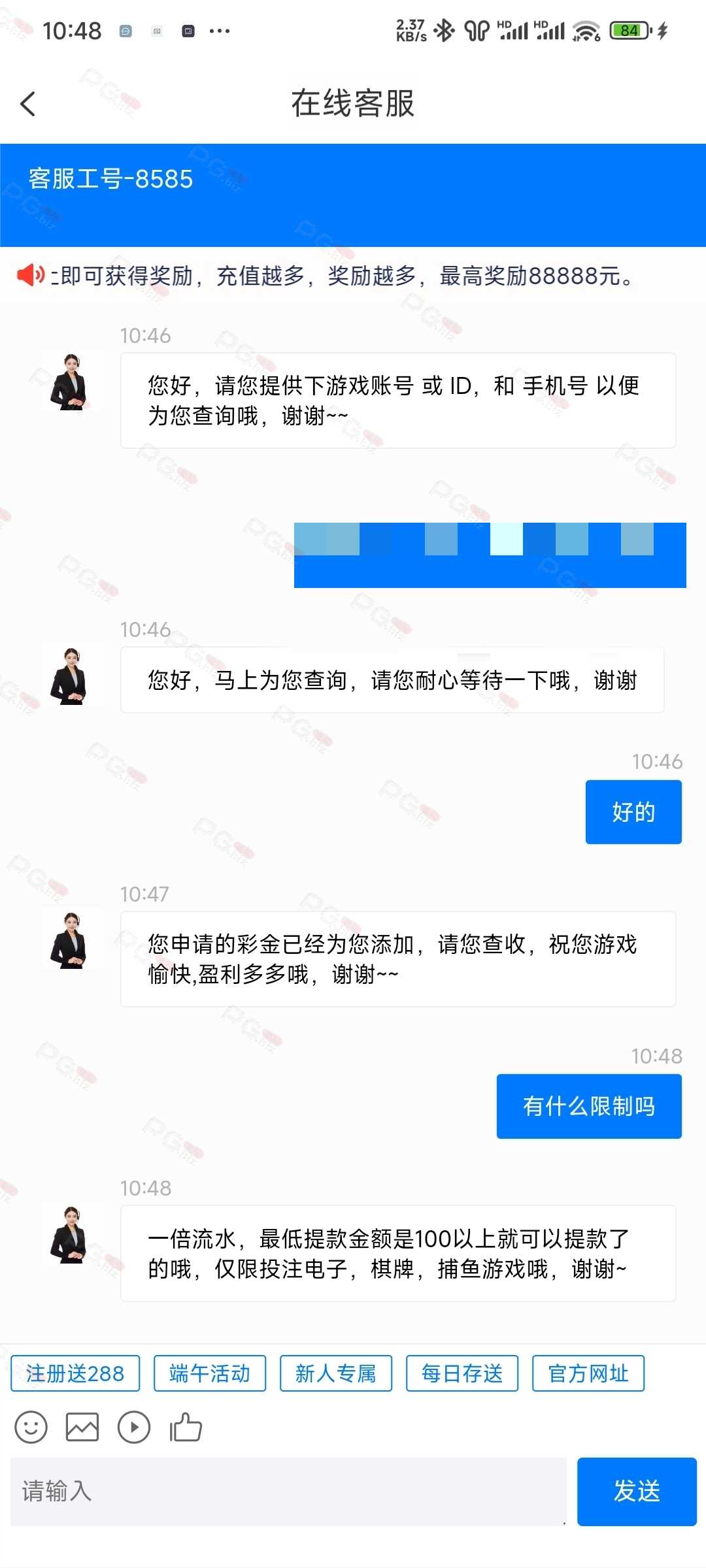The height and width of the screenshot is (1568, 706).
Task: Choose the 新人专属 chip
Action: (x=336, y=1373)
